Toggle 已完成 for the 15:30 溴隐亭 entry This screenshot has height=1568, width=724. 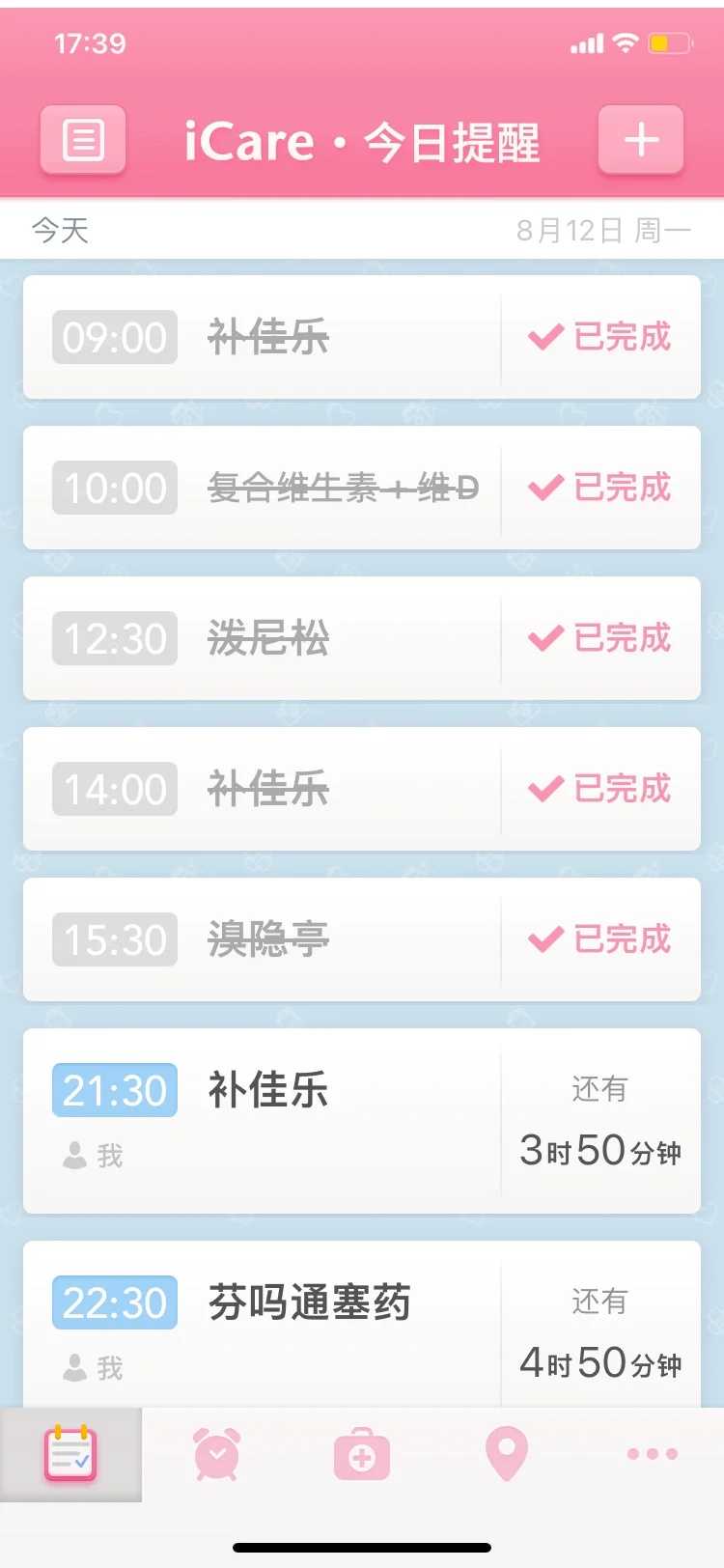(x=599, y=939)
